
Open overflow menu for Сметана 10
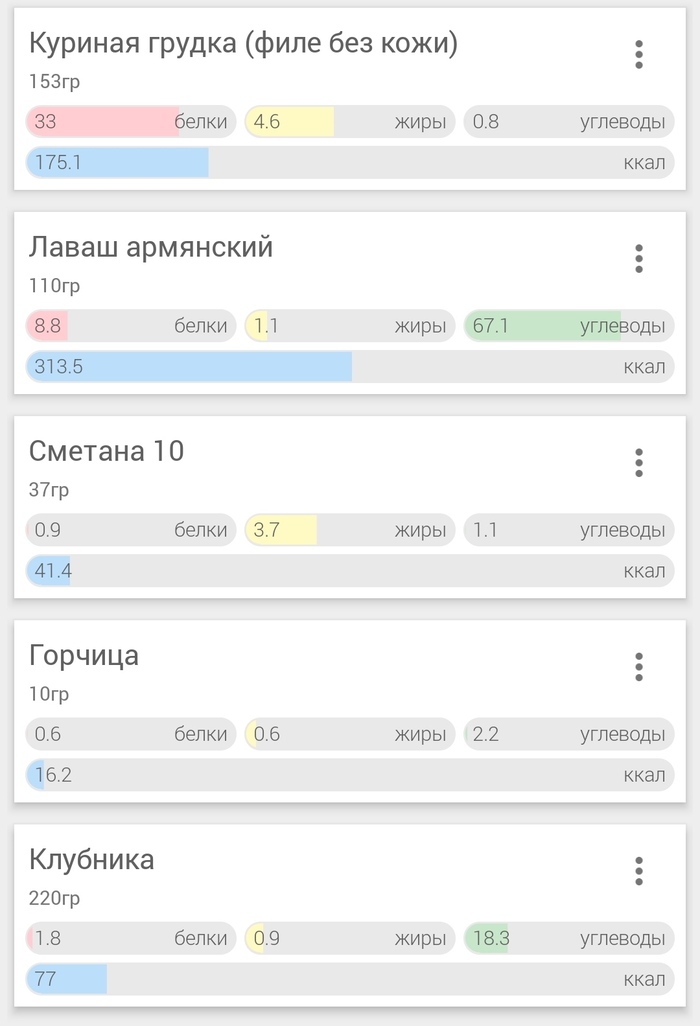(x=639, y=463)
